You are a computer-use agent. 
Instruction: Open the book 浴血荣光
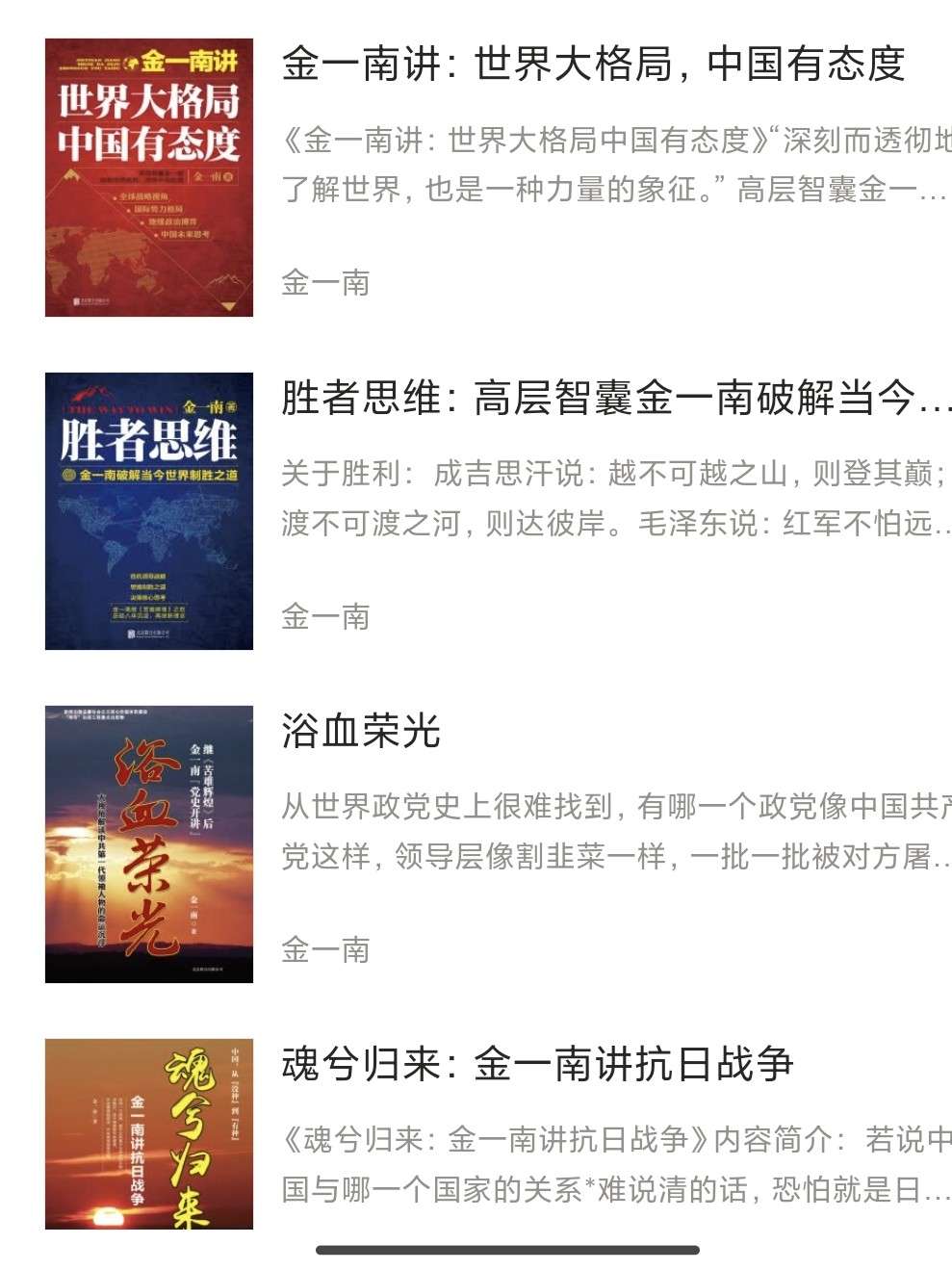click(x=361, y=732)
